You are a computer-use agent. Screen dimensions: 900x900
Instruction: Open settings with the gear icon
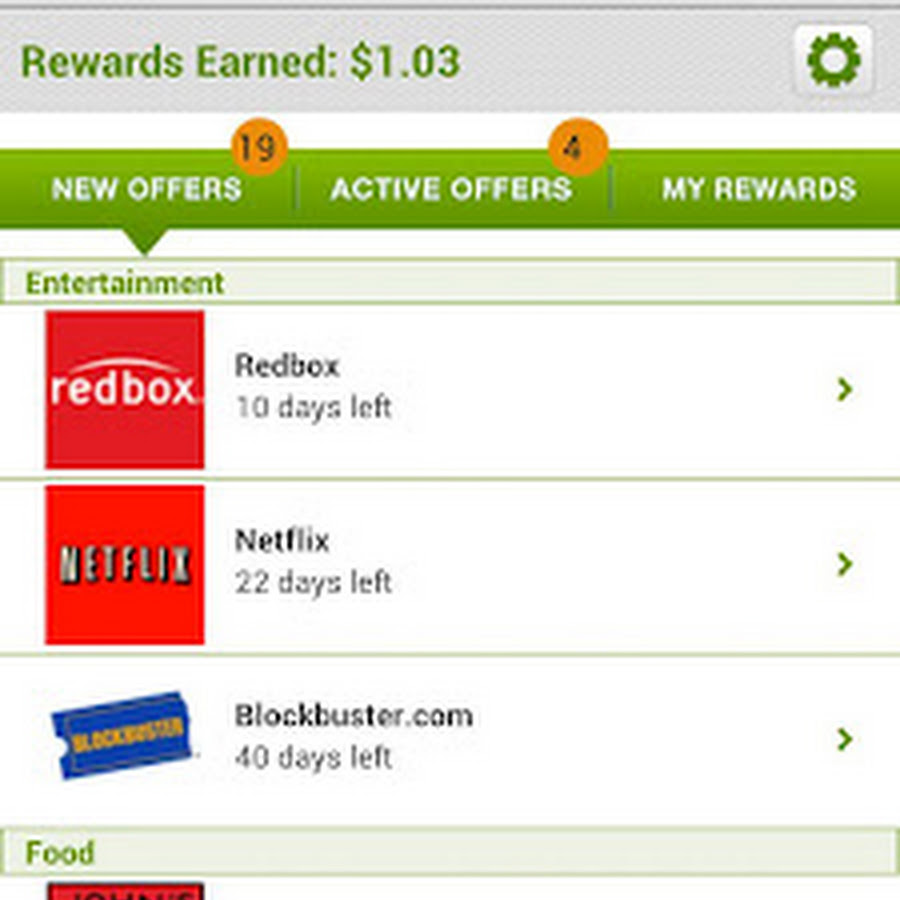pyautogui.click(x=833, y=61)
